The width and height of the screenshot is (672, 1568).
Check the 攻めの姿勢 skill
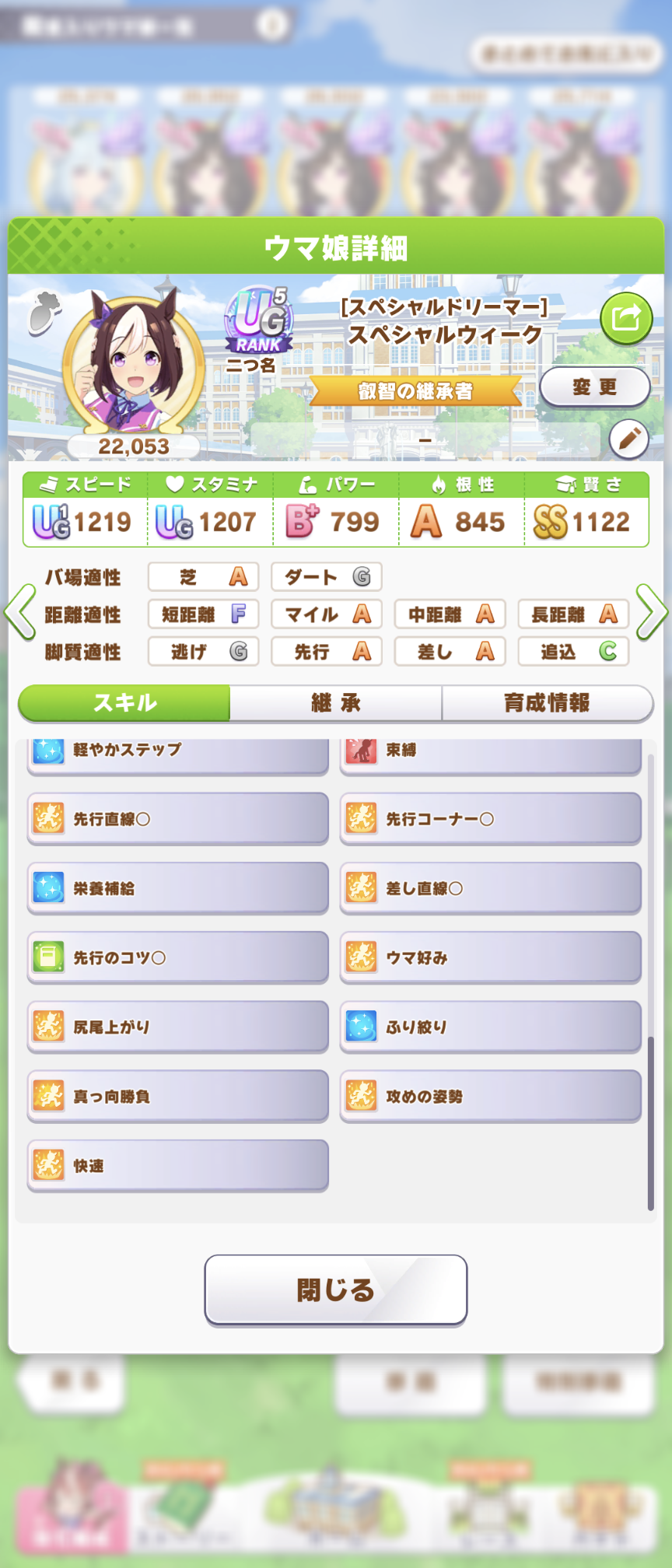[491, 1096]
